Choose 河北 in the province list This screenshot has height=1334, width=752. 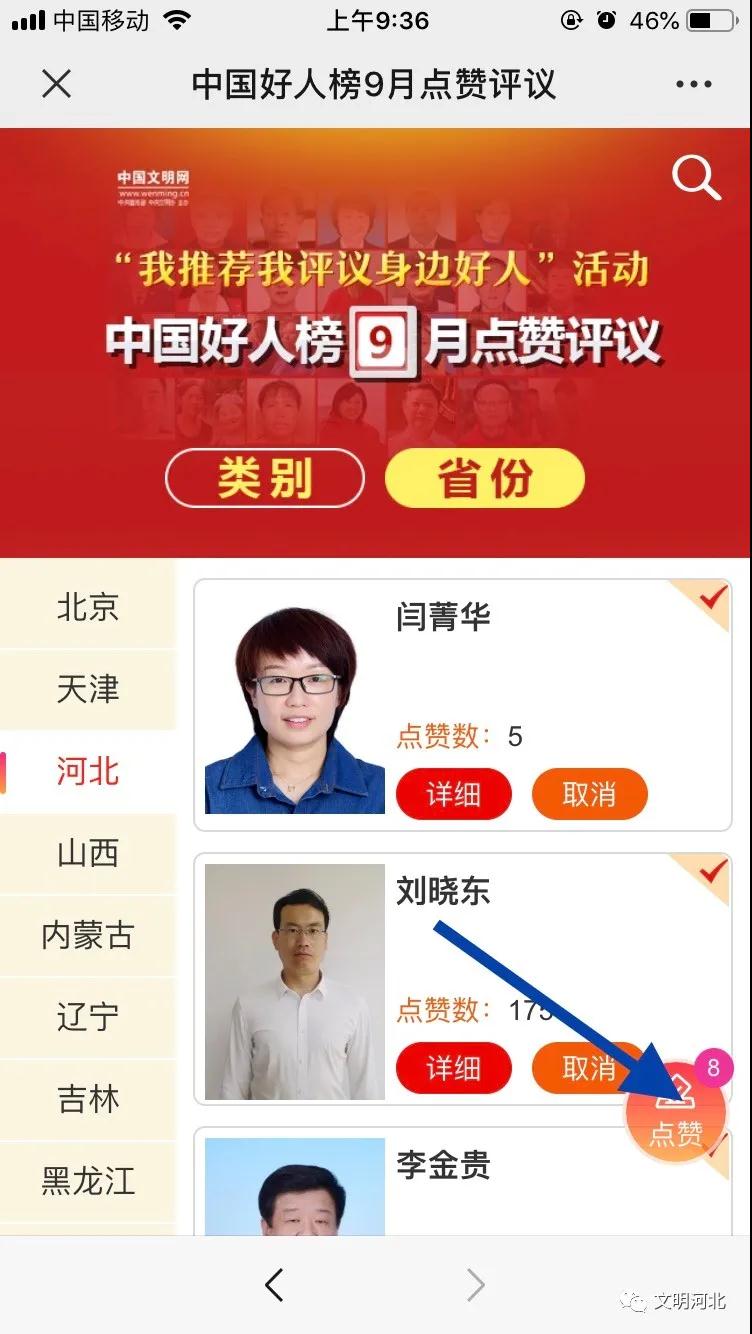pos(88,771)
